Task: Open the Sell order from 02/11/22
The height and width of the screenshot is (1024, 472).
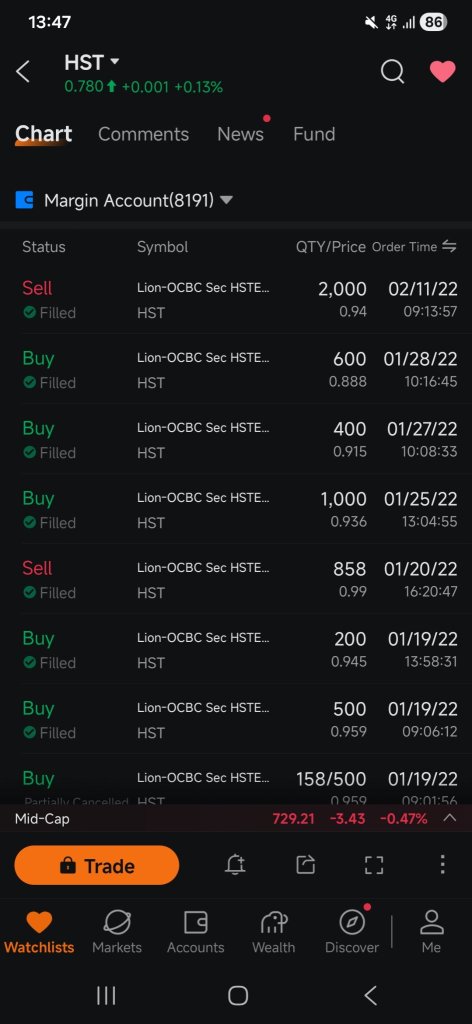Action: point(236,299)
